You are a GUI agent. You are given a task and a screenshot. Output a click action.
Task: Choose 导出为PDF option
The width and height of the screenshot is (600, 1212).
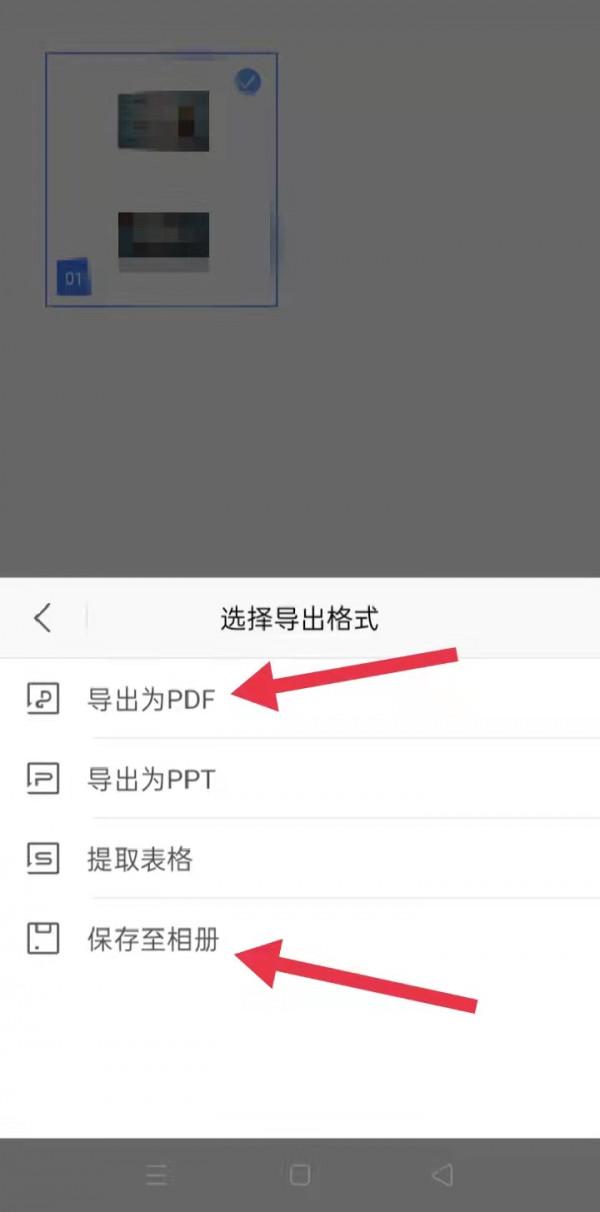pos(150,699)
